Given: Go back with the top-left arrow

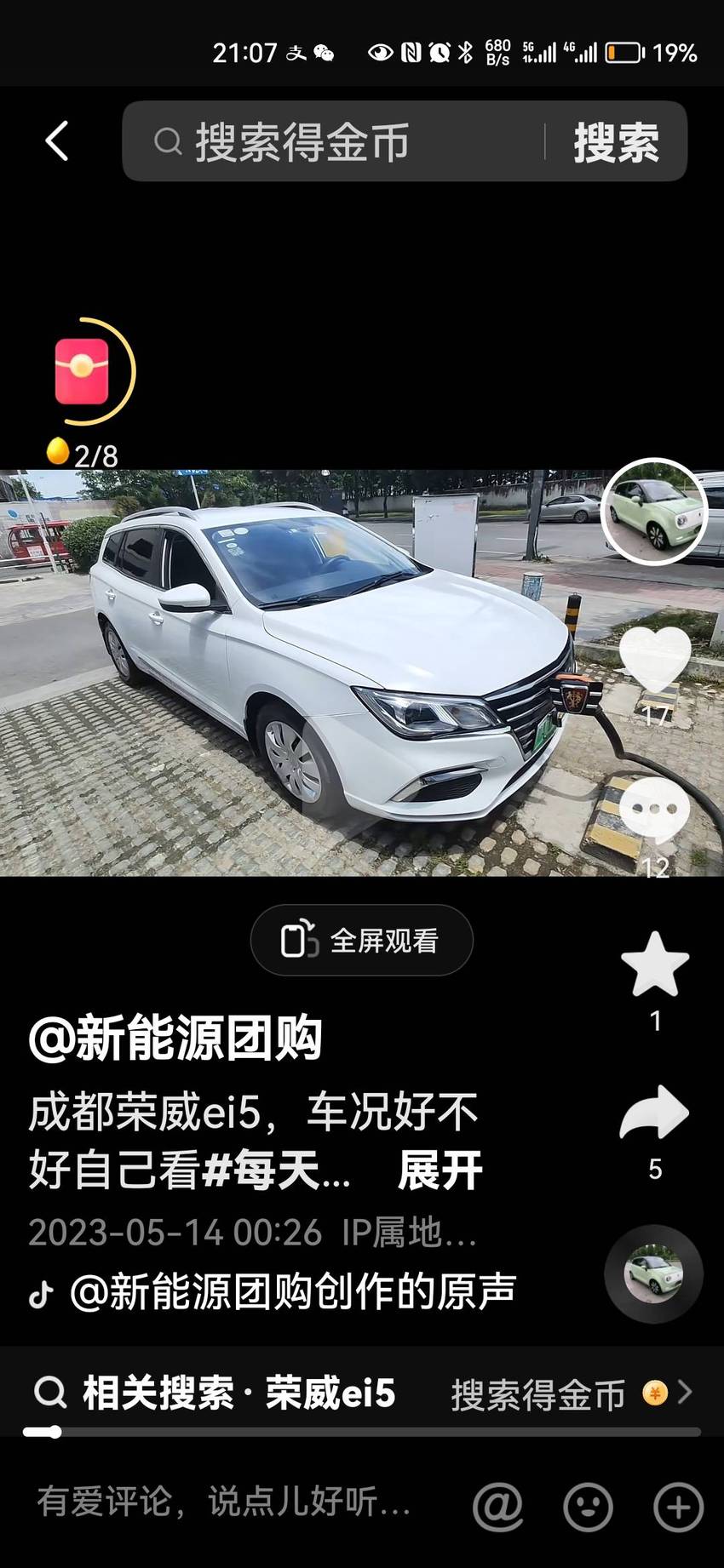Looking at the screenshot, I should click(56, 141).
